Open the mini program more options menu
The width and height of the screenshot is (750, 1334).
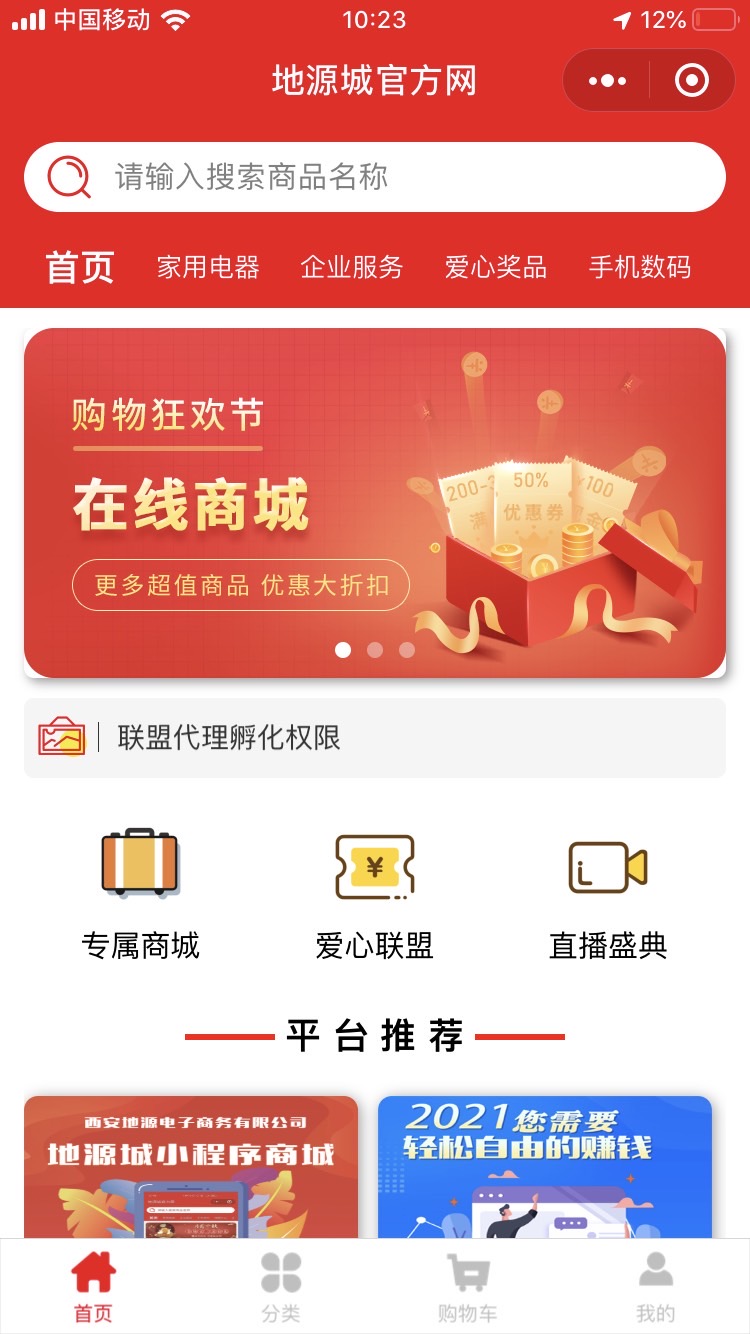pos(607,81)
